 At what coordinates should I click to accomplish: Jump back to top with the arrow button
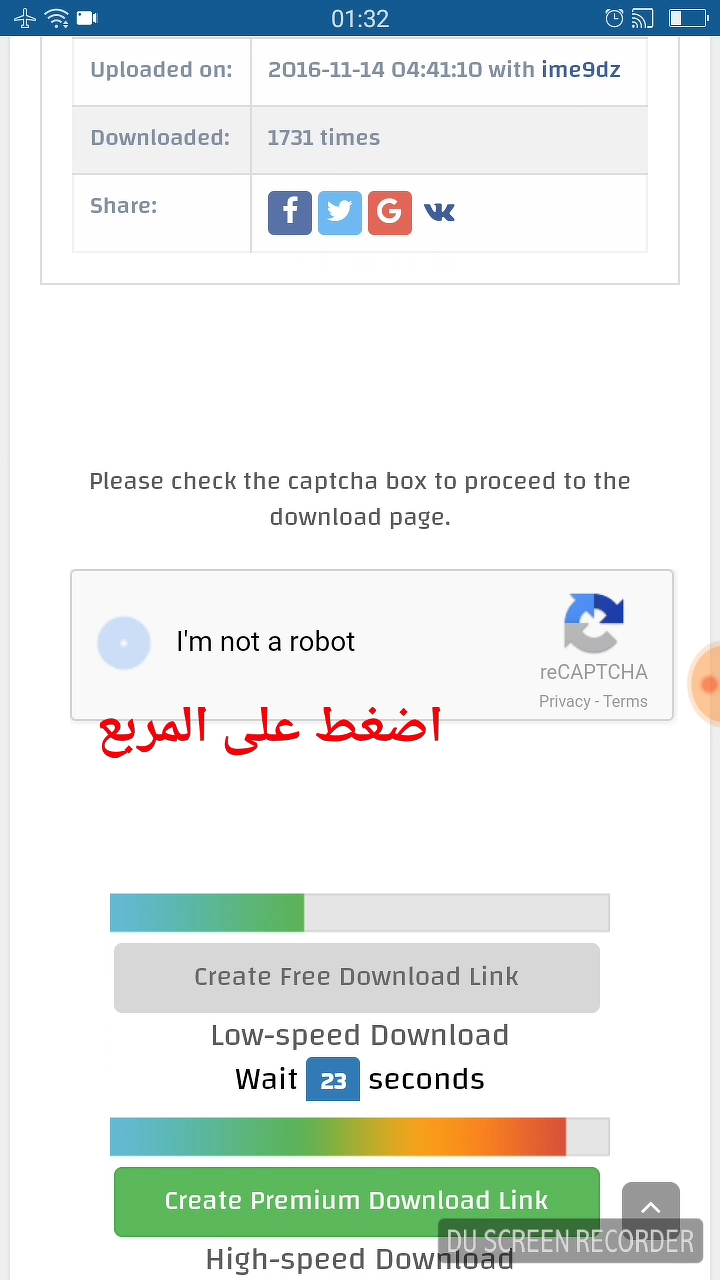click(x=650, y=1208)
